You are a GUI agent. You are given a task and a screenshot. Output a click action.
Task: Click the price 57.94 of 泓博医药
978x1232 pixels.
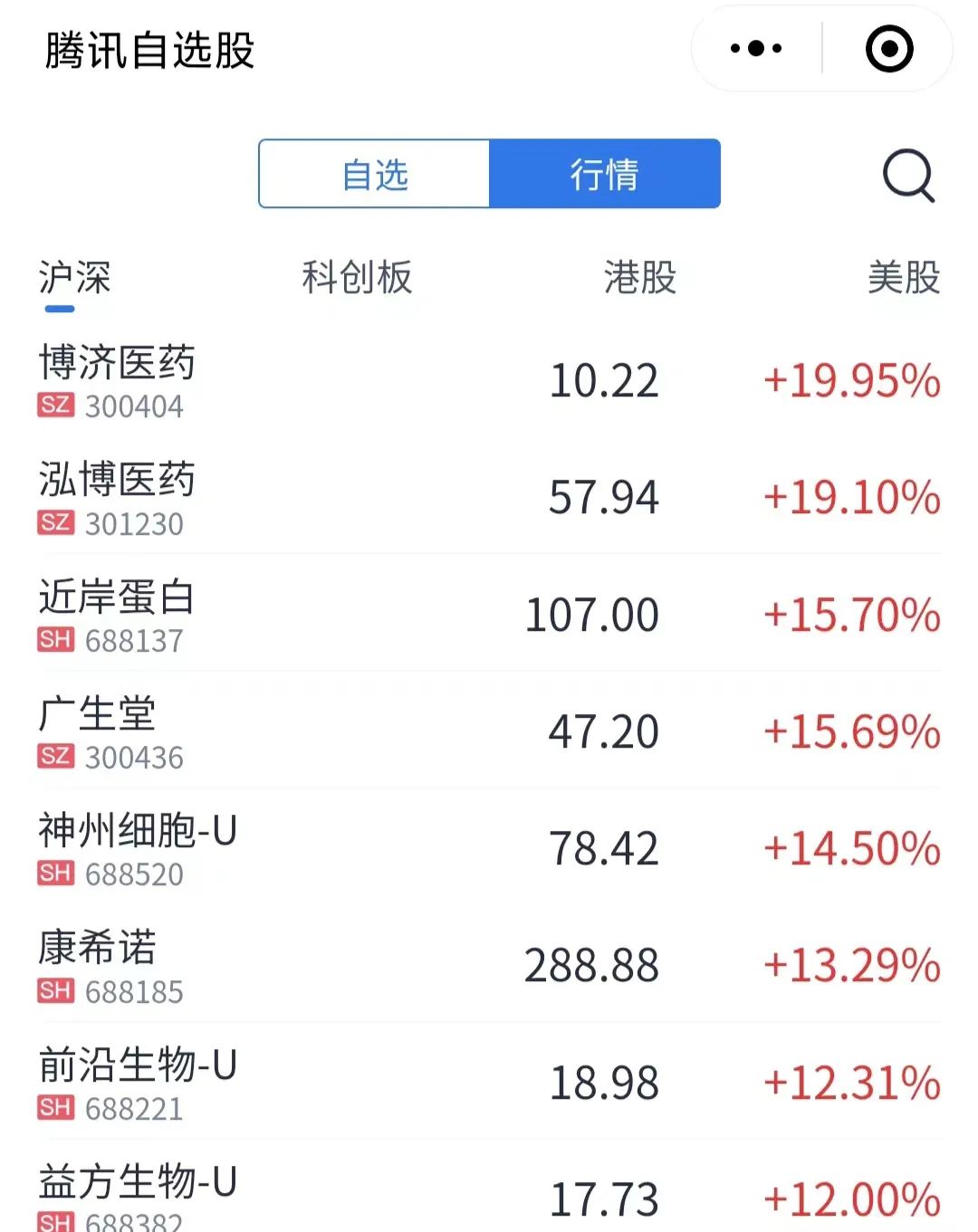coord(604,497)
